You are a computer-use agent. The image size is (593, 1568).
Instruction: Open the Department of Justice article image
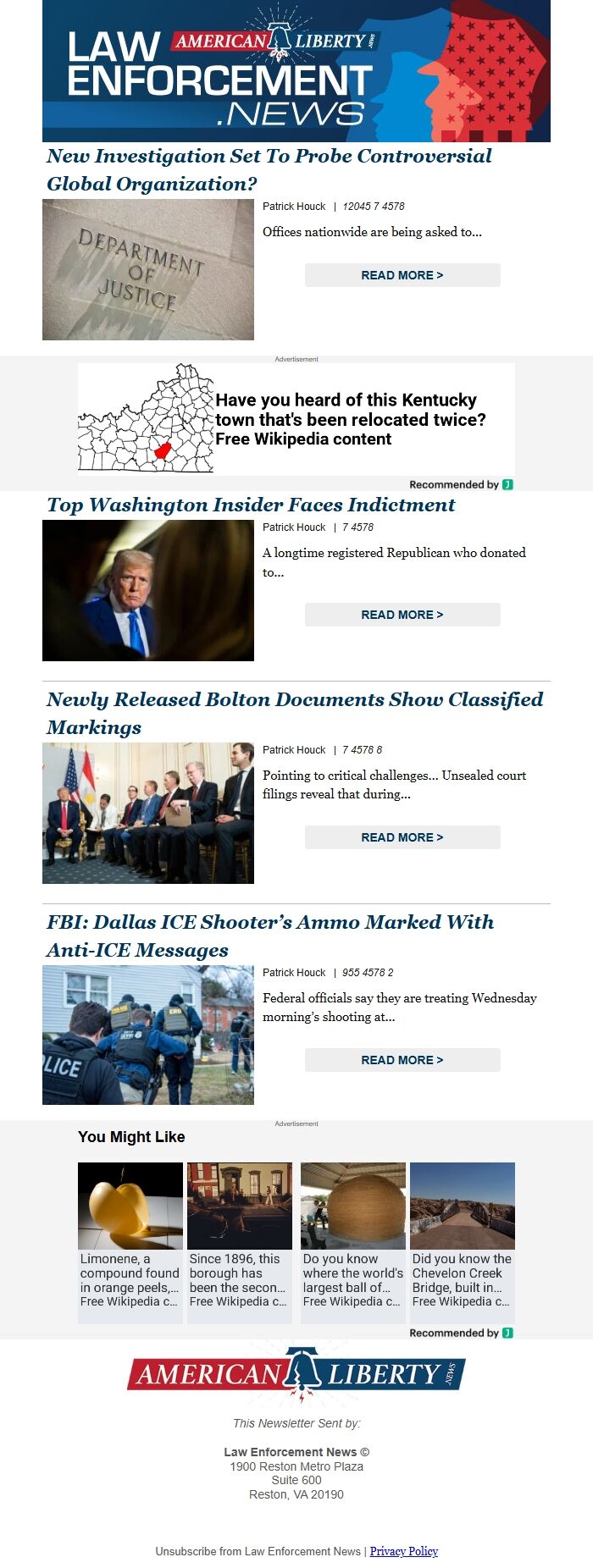tap(148, 270)
